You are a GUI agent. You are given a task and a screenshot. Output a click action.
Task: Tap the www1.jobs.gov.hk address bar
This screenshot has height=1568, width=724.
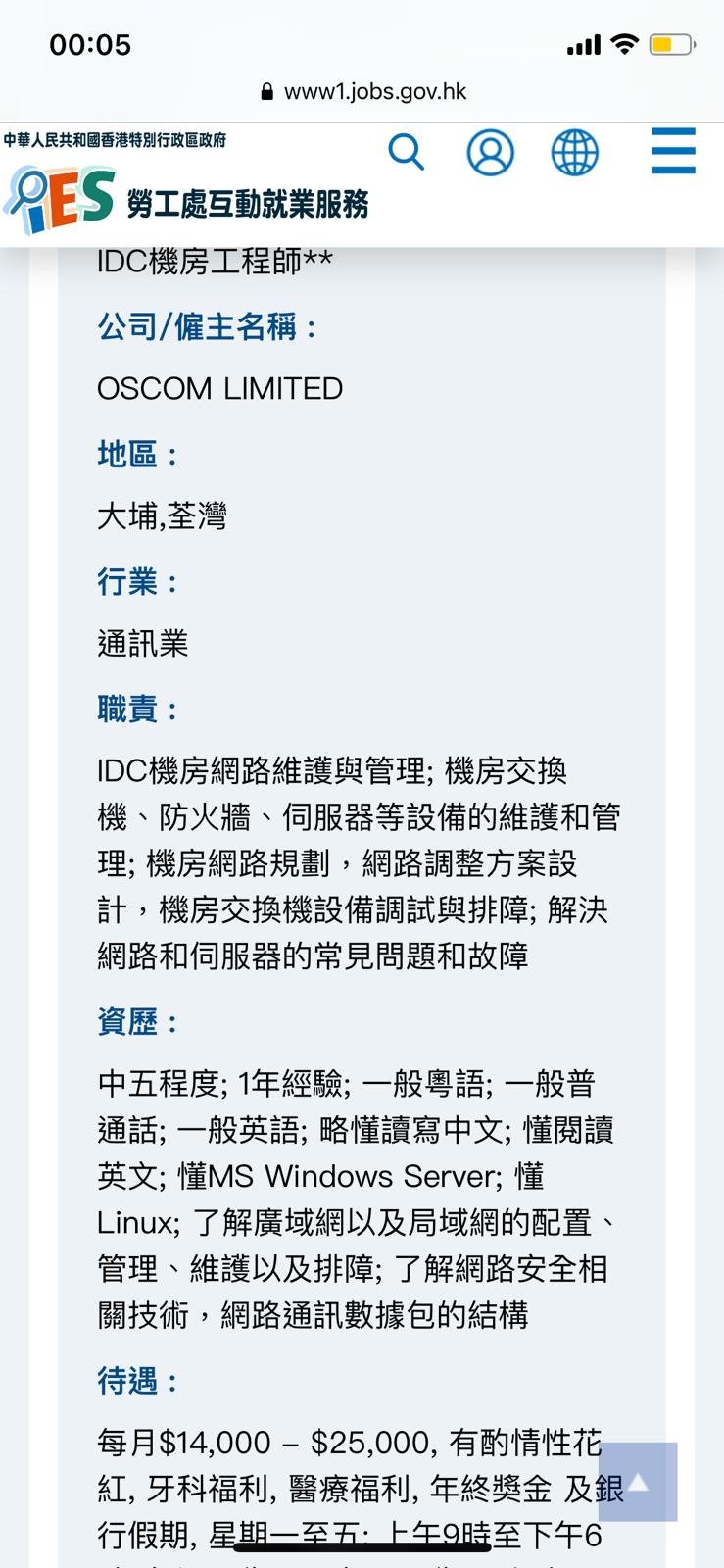pos(362,92)
